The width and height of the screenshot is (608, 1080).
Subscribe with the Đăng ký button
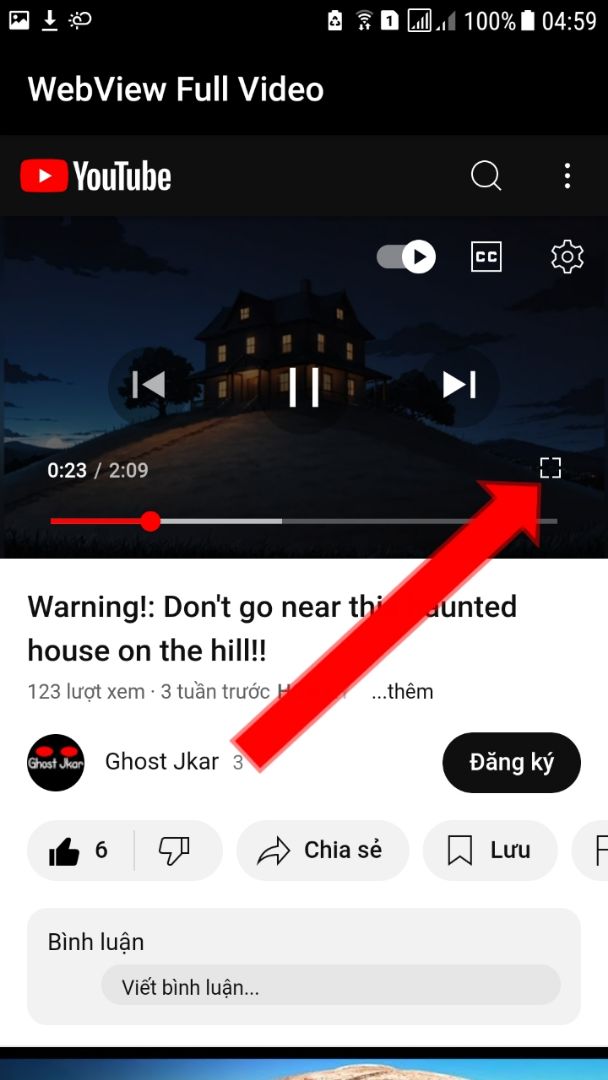click(x=511, y=762)
